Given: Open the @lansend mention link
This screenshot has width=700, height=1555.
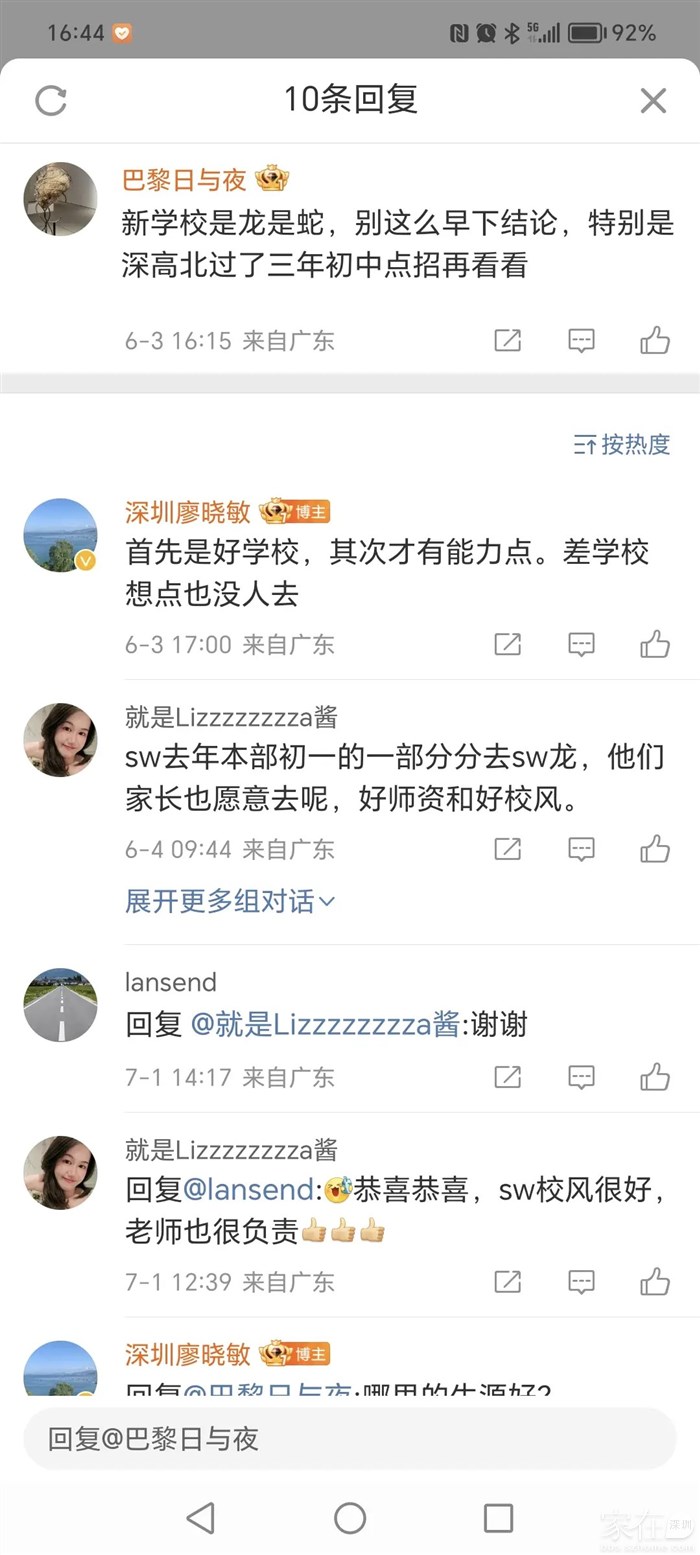Looking at the screenshot, I should coord(249,1189).
